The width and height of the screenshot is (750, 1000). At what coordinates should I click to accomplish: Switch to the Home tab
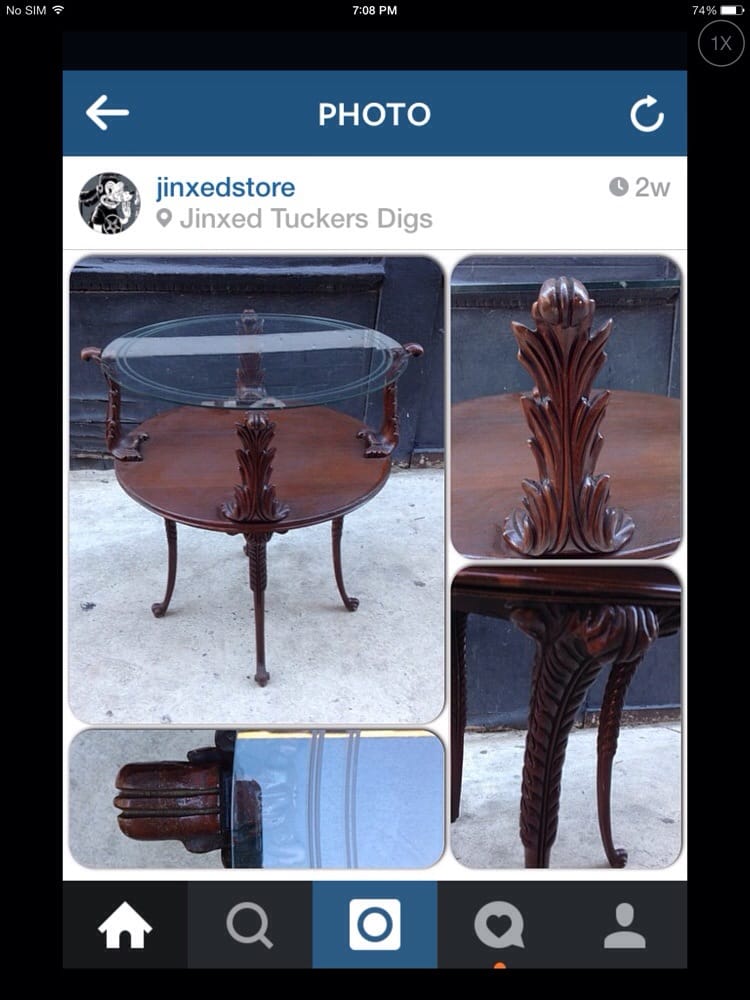coord(125,925)
